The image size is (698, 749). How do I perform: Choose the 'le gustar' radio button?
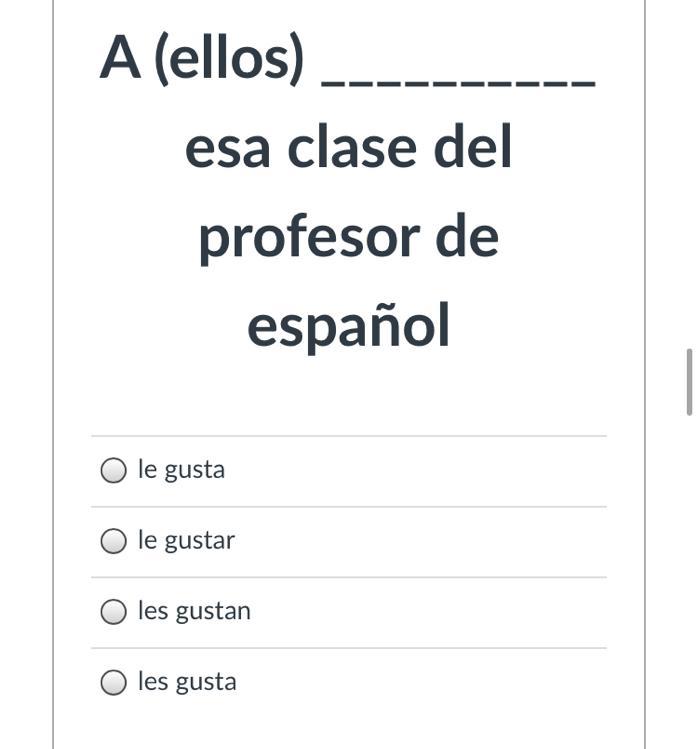tap(114, 541)
